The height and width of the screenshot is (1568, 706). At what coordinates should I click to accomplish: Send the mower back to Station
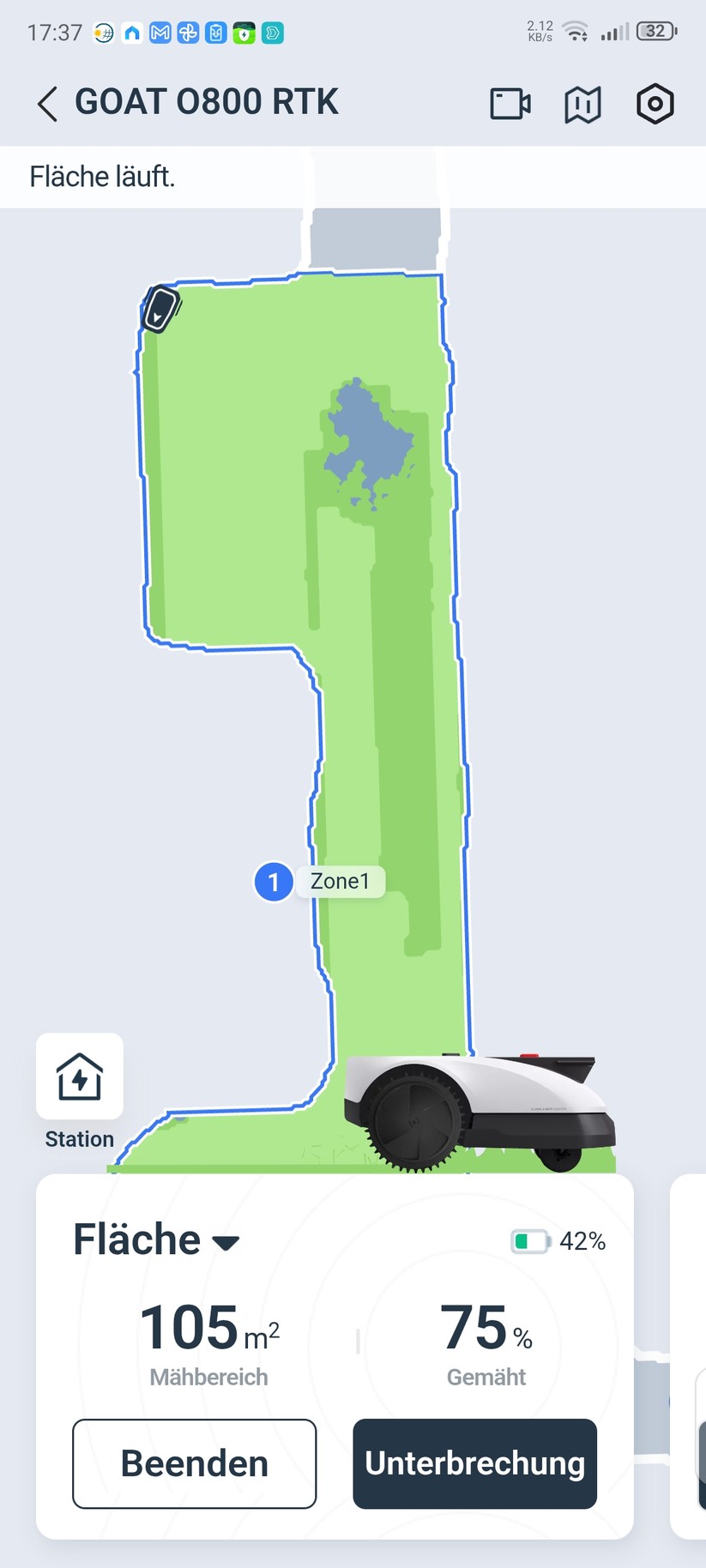[80, 1077]
